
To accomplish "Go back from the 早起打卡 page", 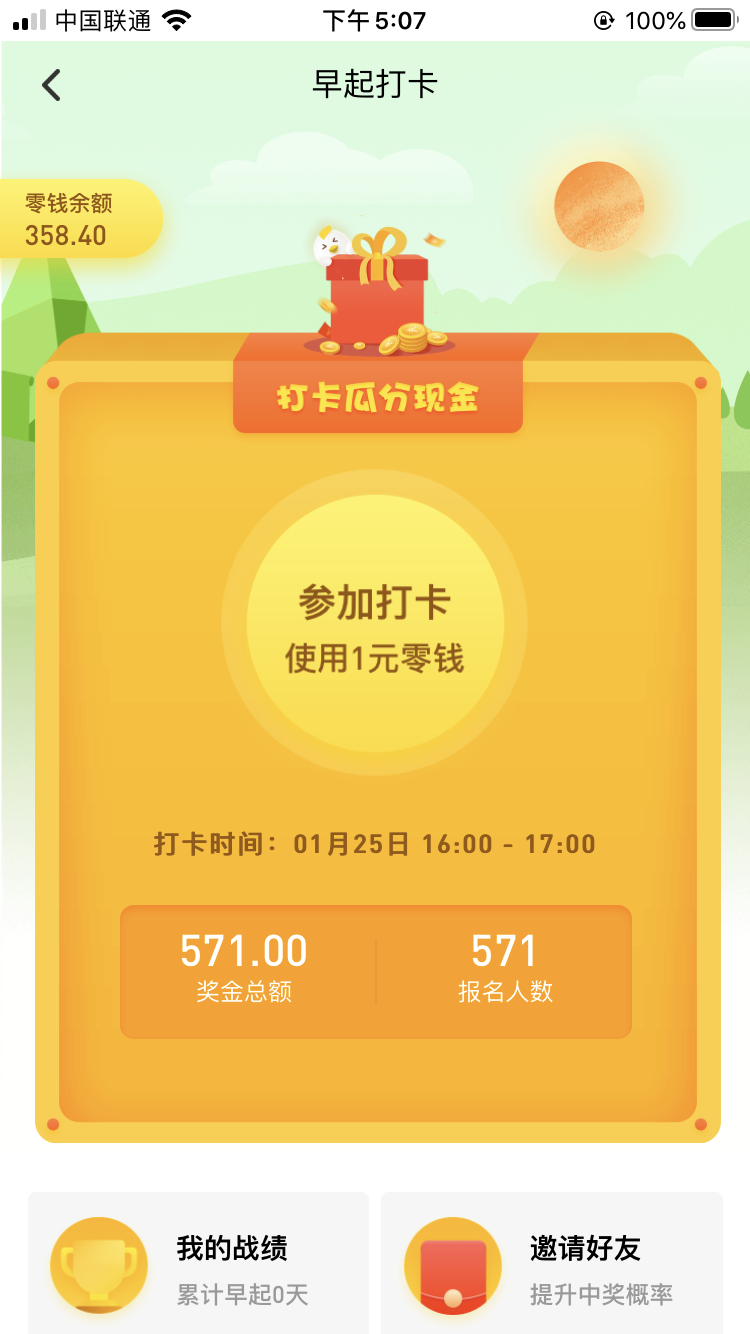I will pyautogui.click(x=52, y=86).
